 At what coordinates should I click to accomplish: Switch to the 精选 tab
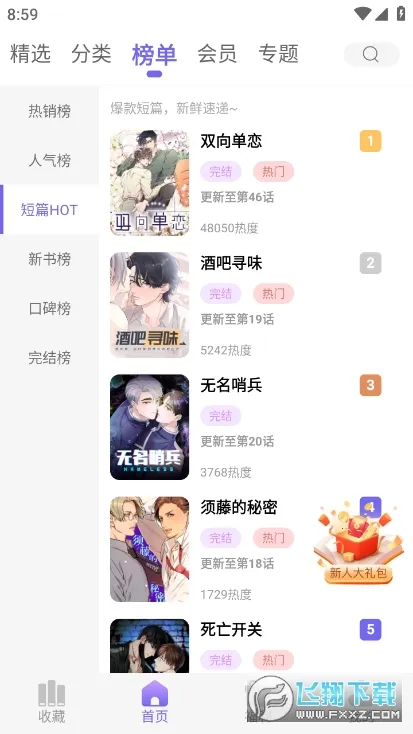30,53
